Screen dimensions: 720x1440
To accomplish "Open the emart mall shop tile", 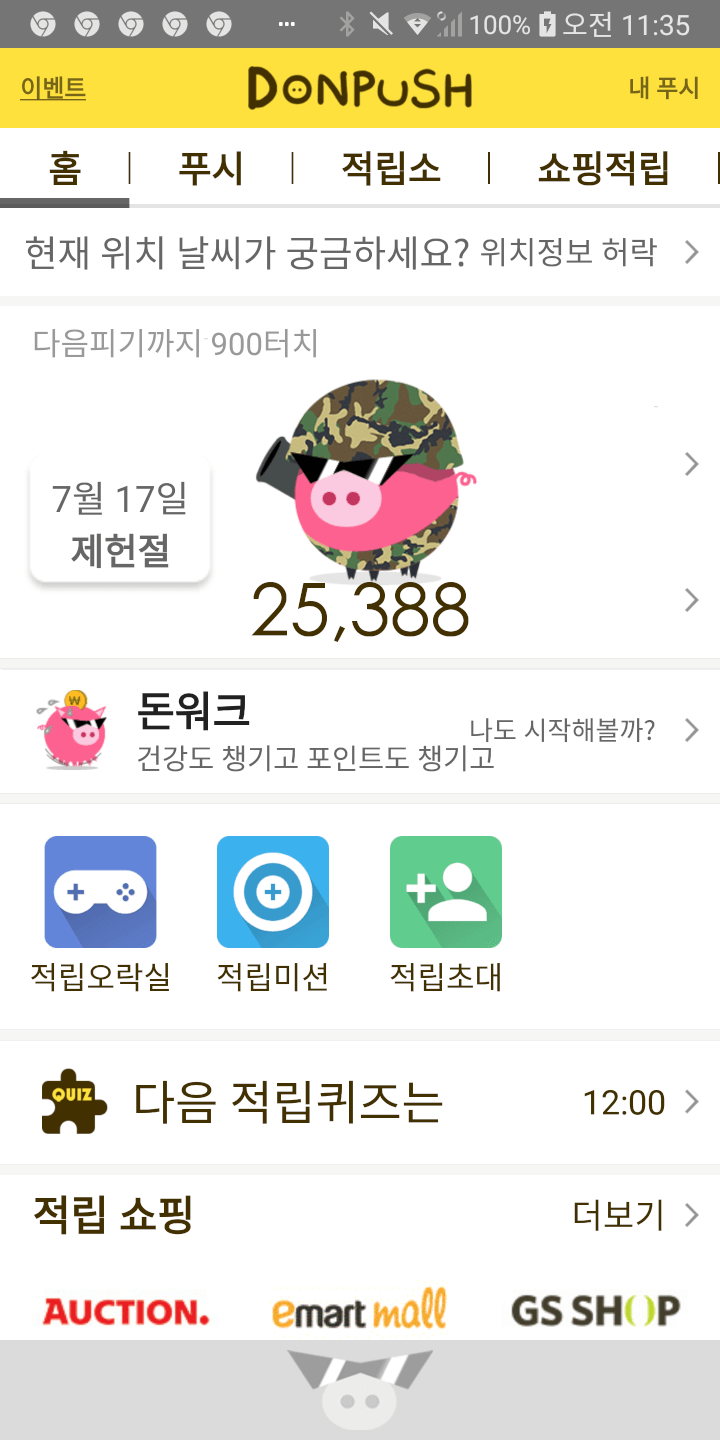I will click(359, 1309).
